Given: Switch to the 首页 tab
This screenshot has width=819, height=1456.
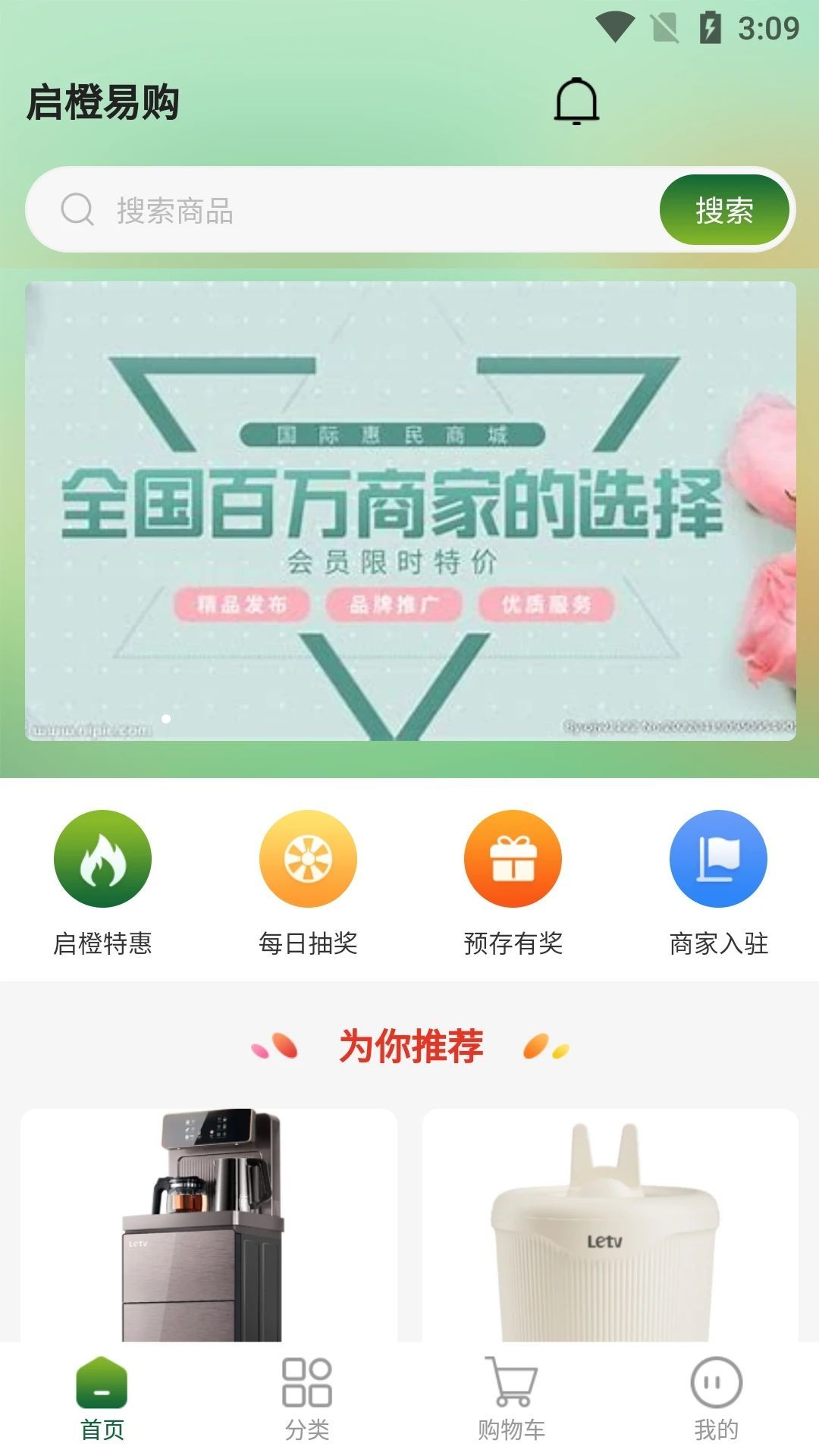Looking at the screenshot, I should (x=102, y=1399).
